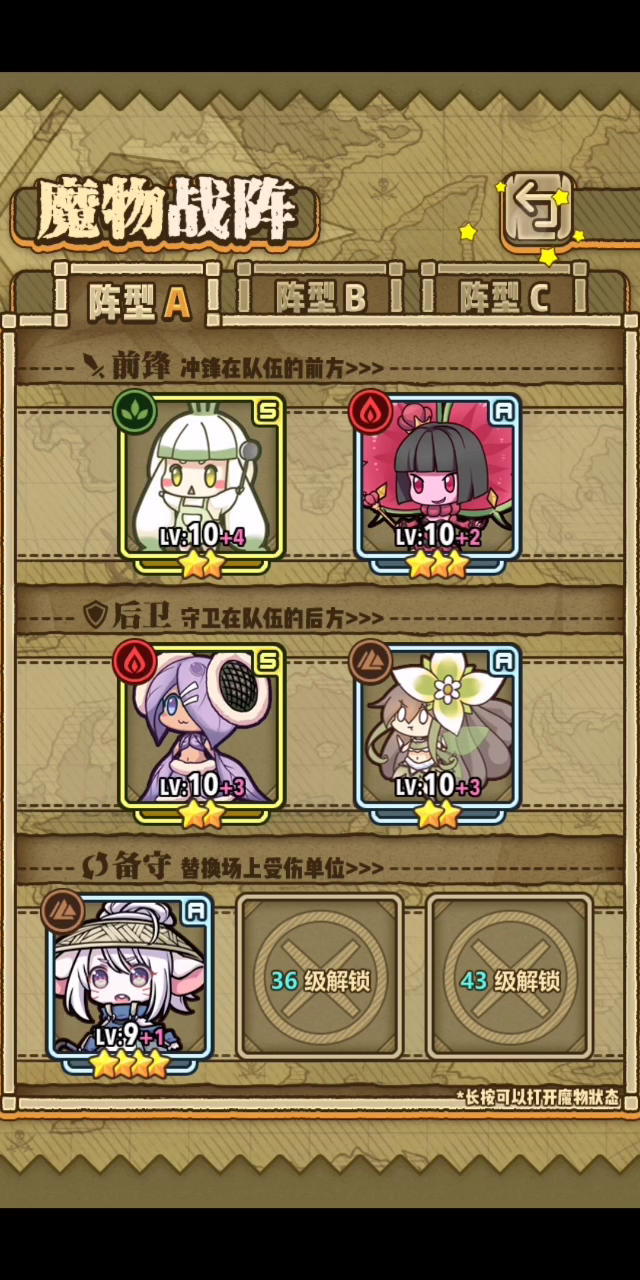Open the white-haired S vanguard monster card
640x1280 pixels.
[x=202, y=480]
